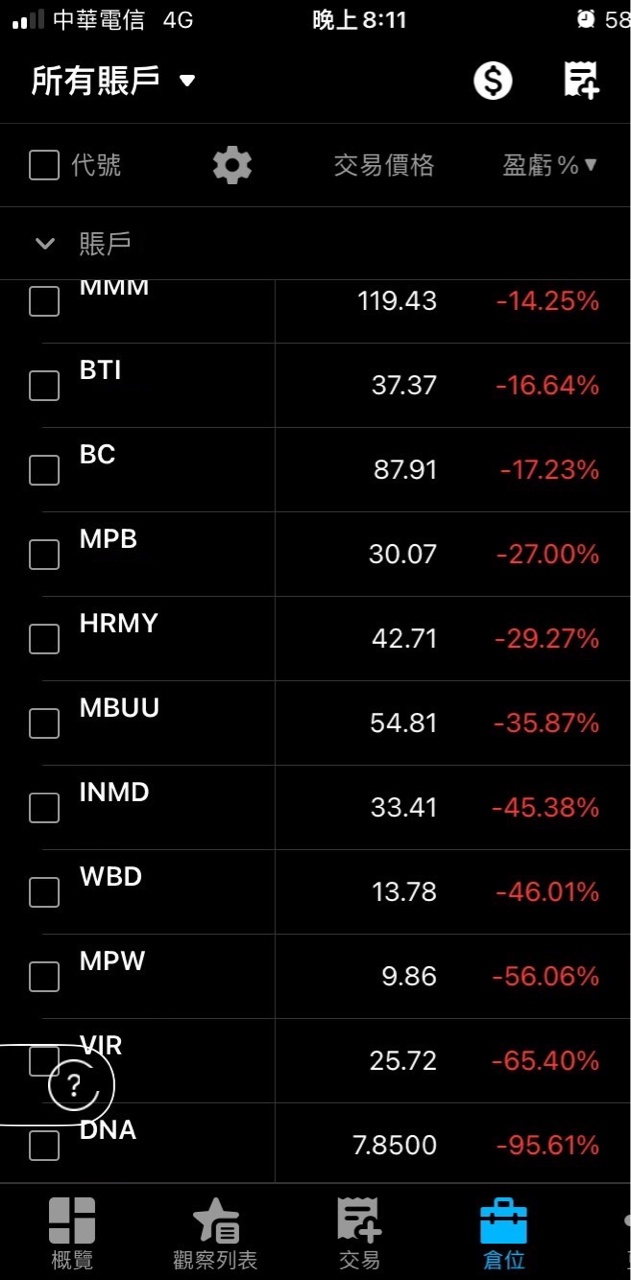Tap the dollar sign icon
The width and height of the screenshot is (631, 1280).
(492, 81)
